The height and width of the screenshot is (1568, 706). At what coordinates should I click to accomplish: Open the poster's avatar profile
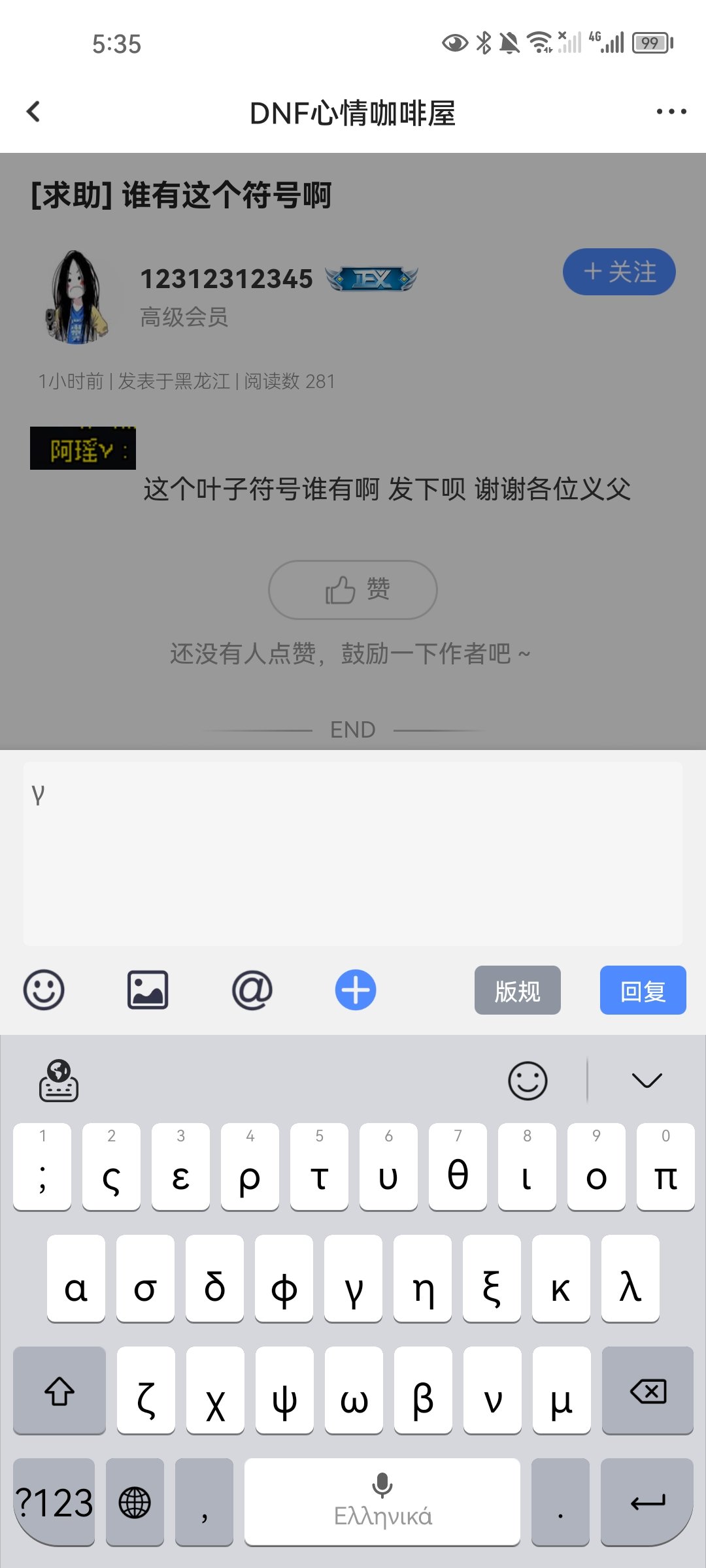[x=77, y=297]
